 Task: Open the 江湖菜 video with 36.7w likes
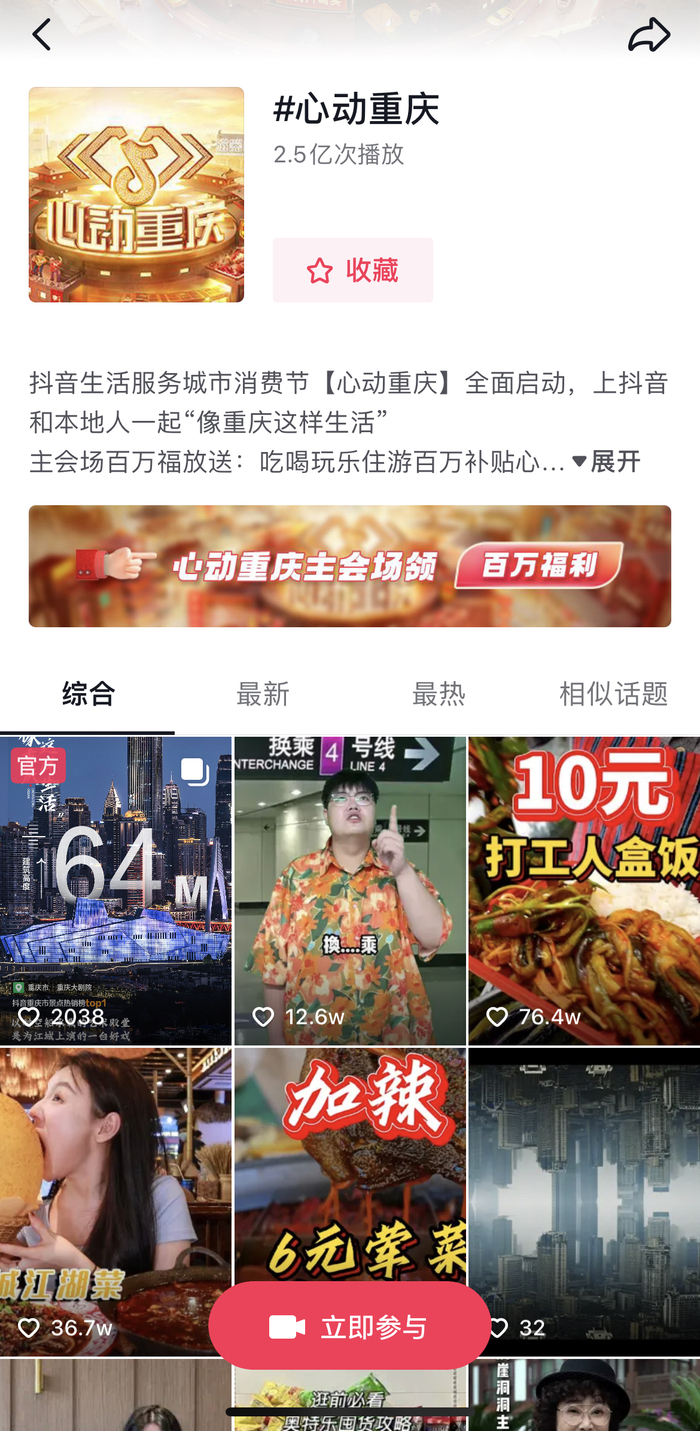pyautogui.click(x=116, y=1201)
